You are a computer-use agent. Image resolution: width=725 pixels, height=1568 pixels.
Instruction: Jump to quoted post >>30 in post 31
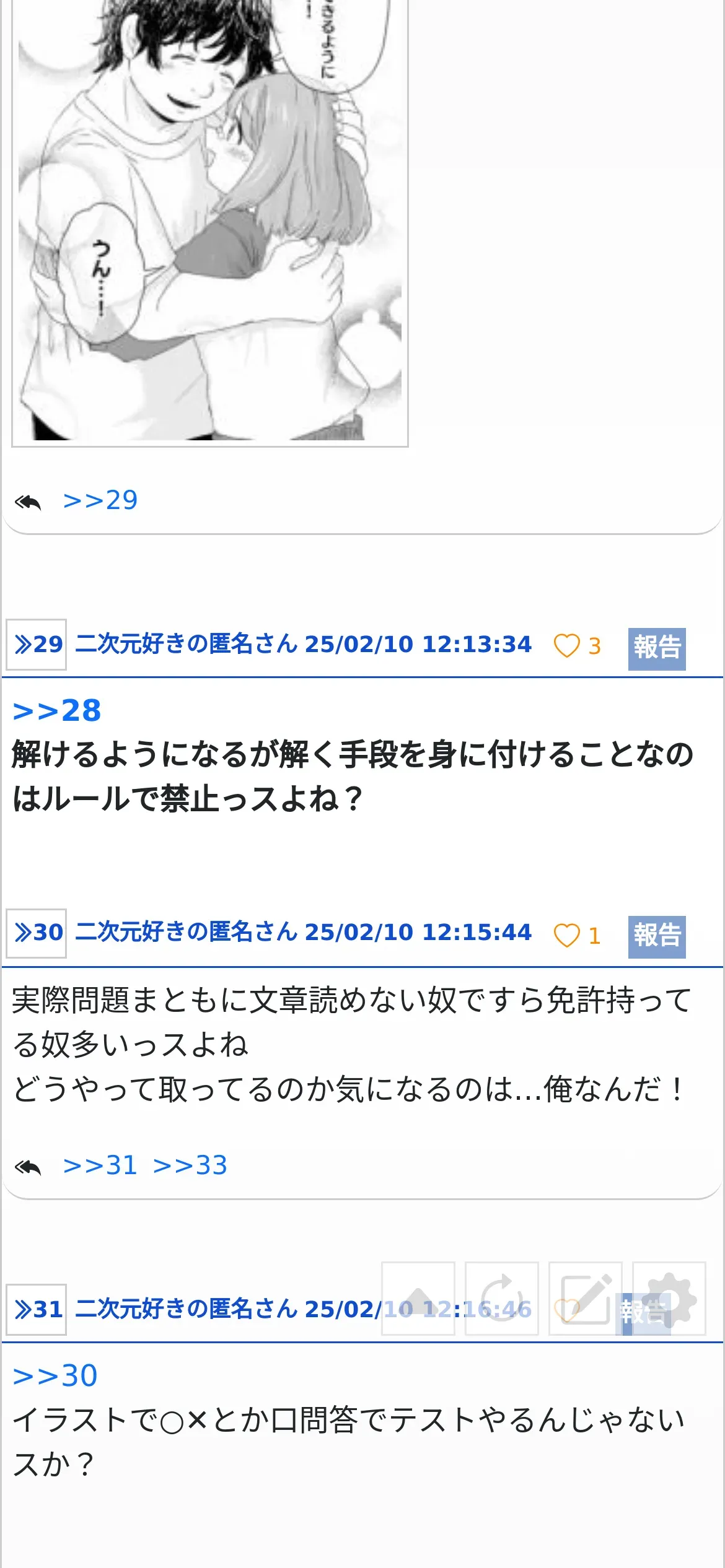55,1375
